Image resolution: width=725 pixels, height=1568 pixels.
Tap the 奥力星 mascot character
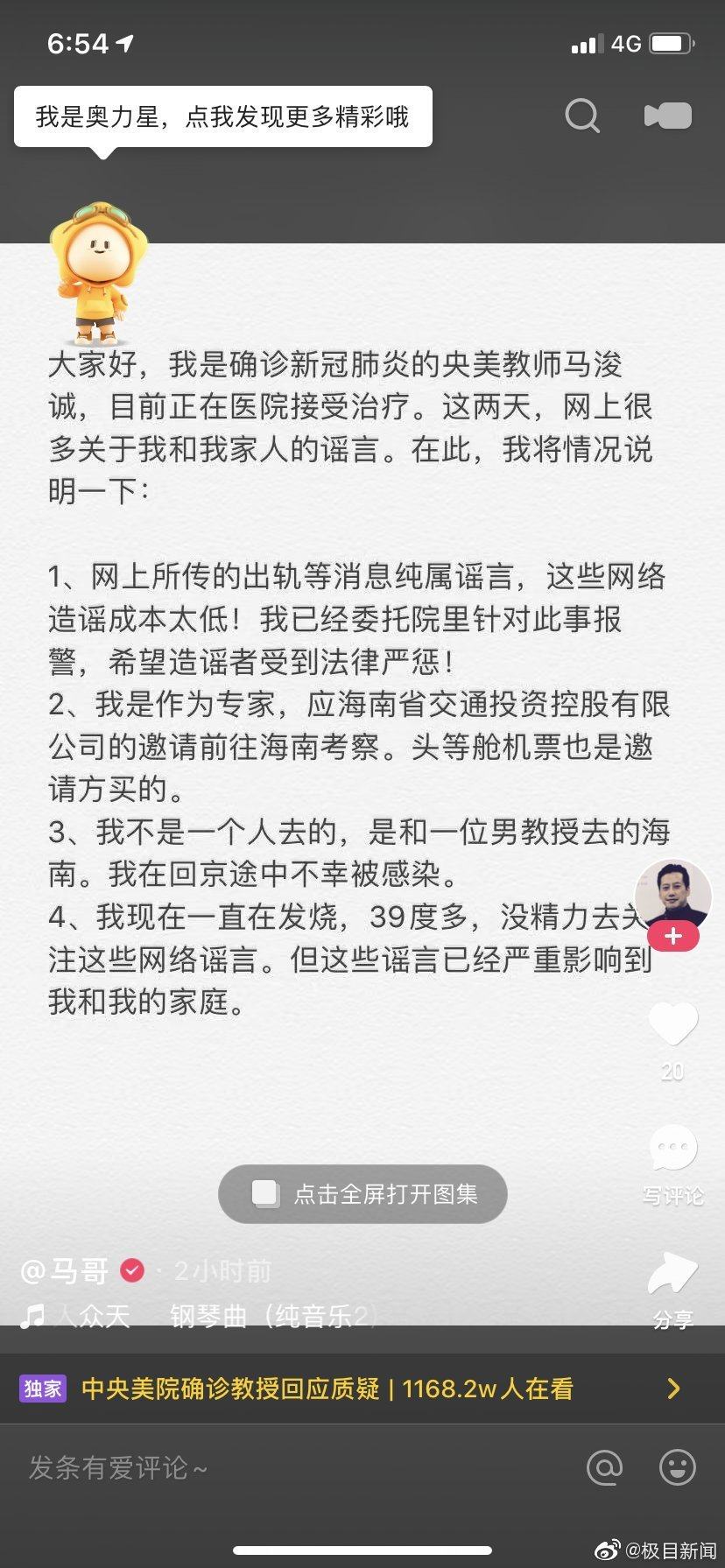click(97, 273)
